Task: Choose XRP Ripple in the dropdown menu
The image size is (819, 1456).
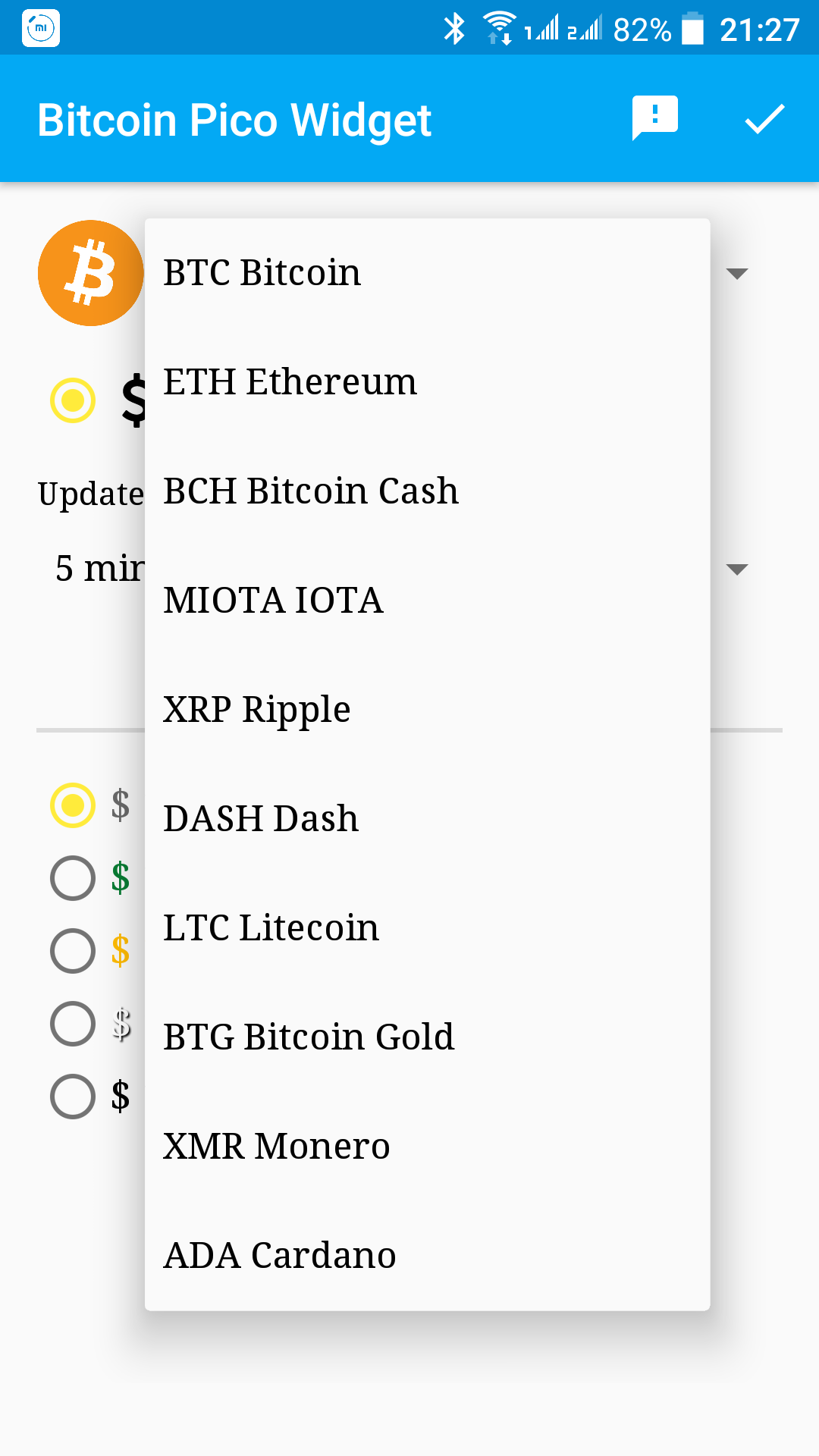Action: pyautogui.click(x=257, y=709)
